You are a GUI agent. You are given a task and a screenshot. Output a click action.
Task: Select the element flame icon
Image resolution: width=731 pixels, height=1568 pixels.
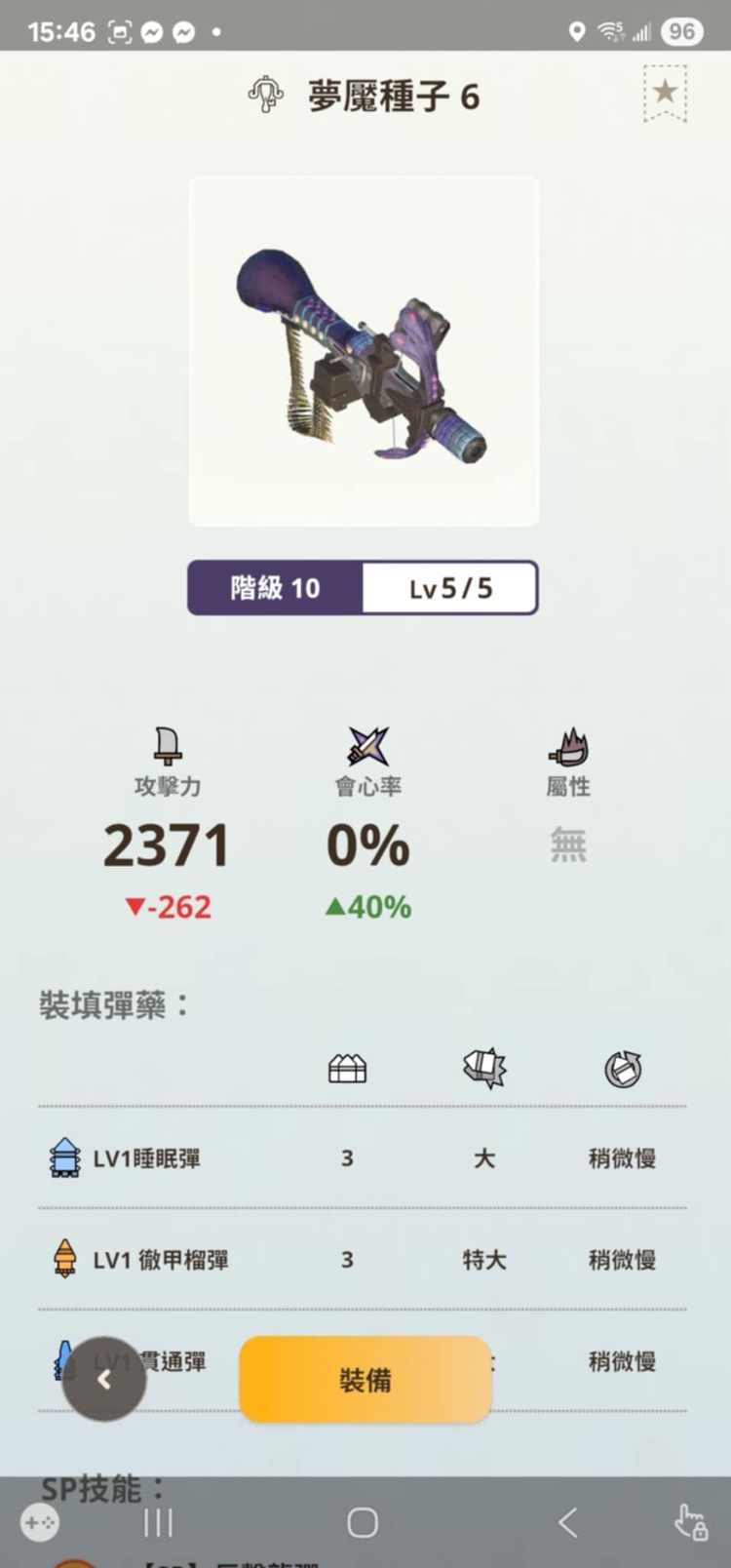click(566, 749)
